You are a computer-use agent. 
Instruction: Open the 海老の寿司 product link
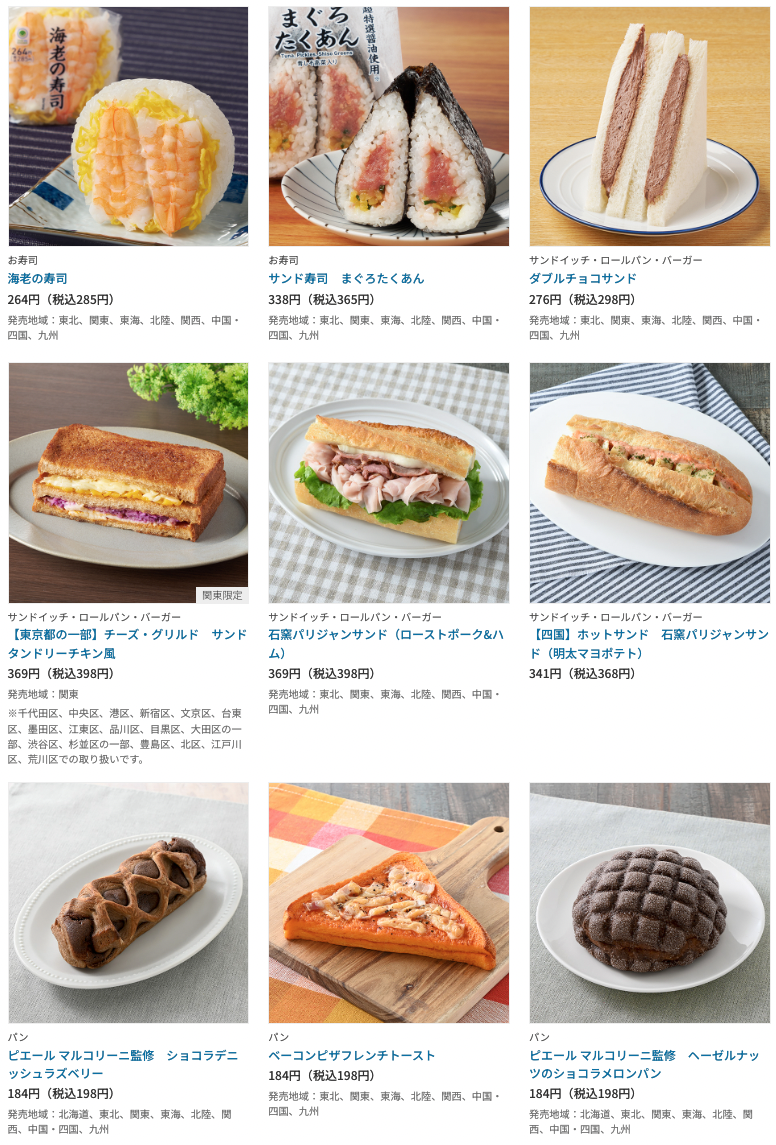[38, 278]
